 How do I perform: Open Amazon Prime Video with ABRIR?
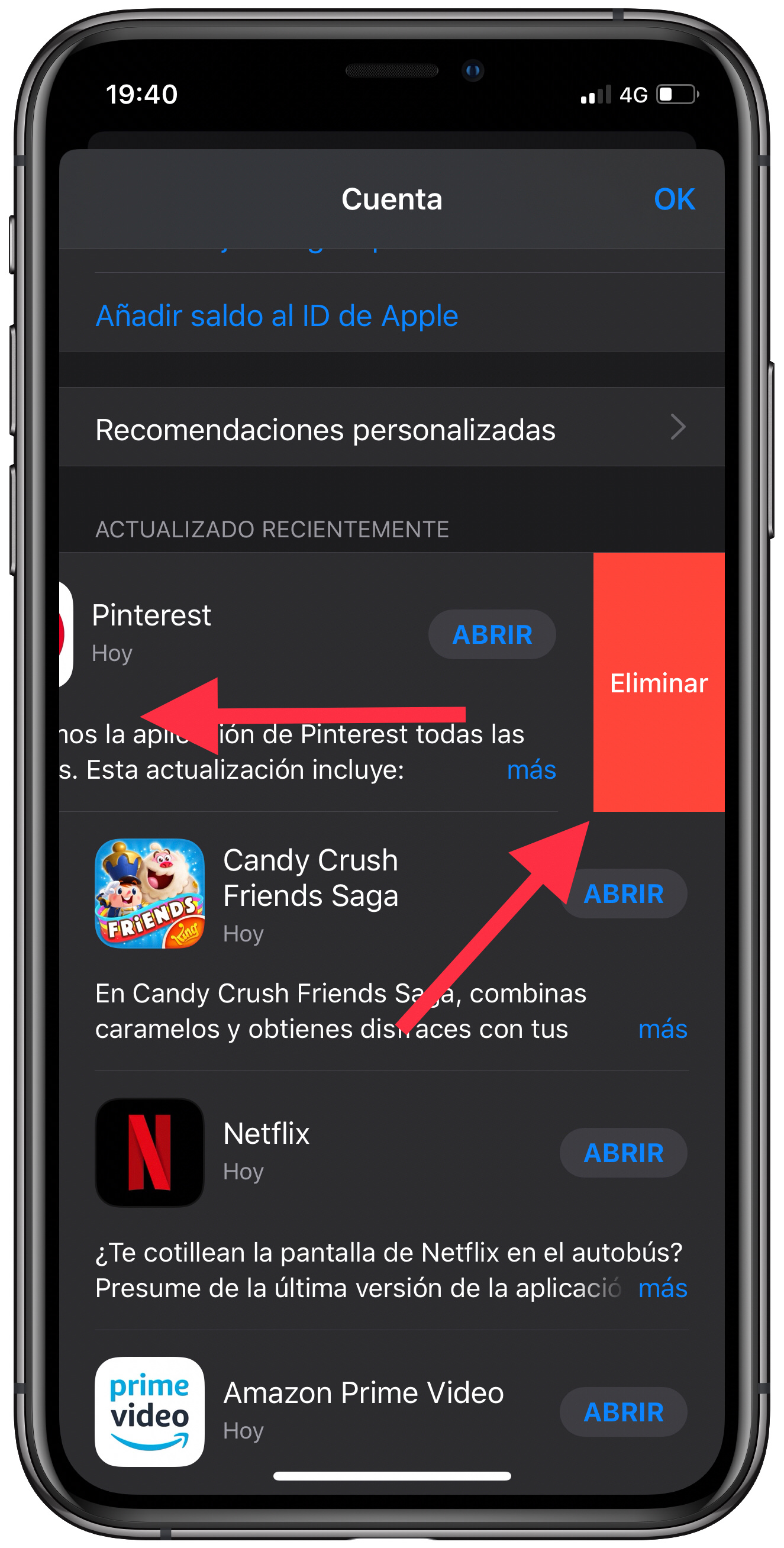click(x=623, y=1412)
